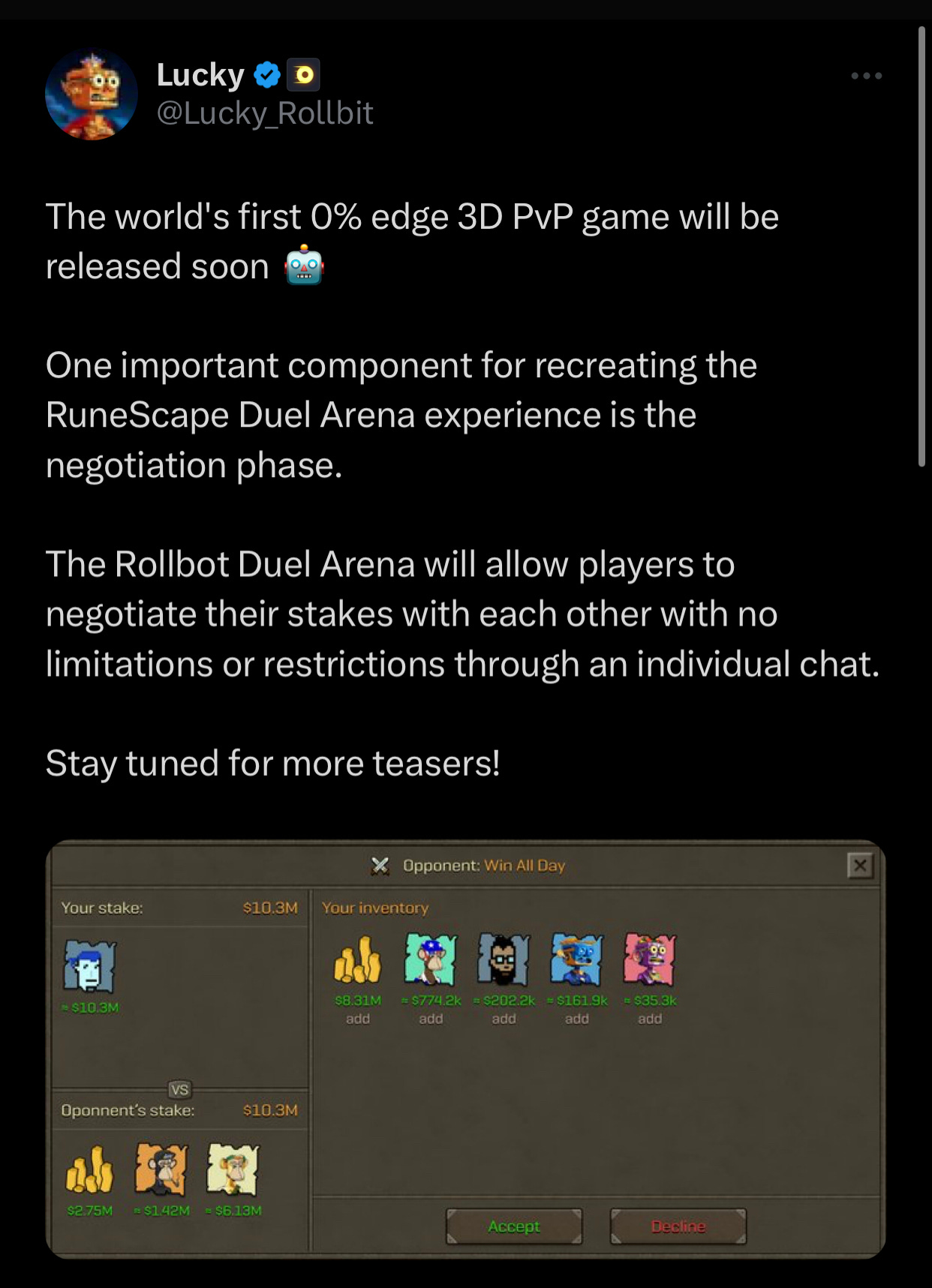Tap the affiliation badge beside Lucky's name

[304, 75]
